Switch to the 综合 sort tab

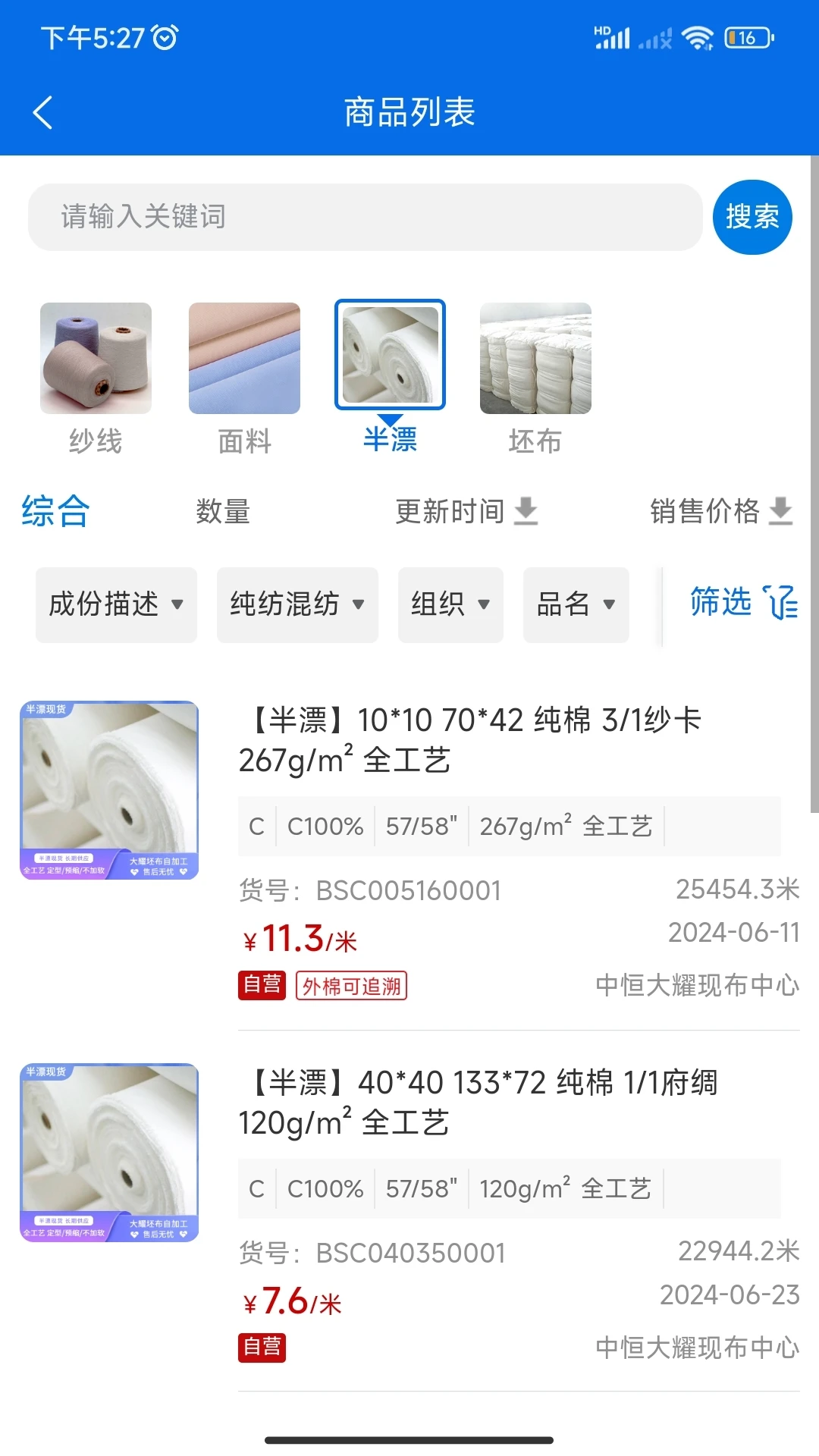[x=55, y=510]
